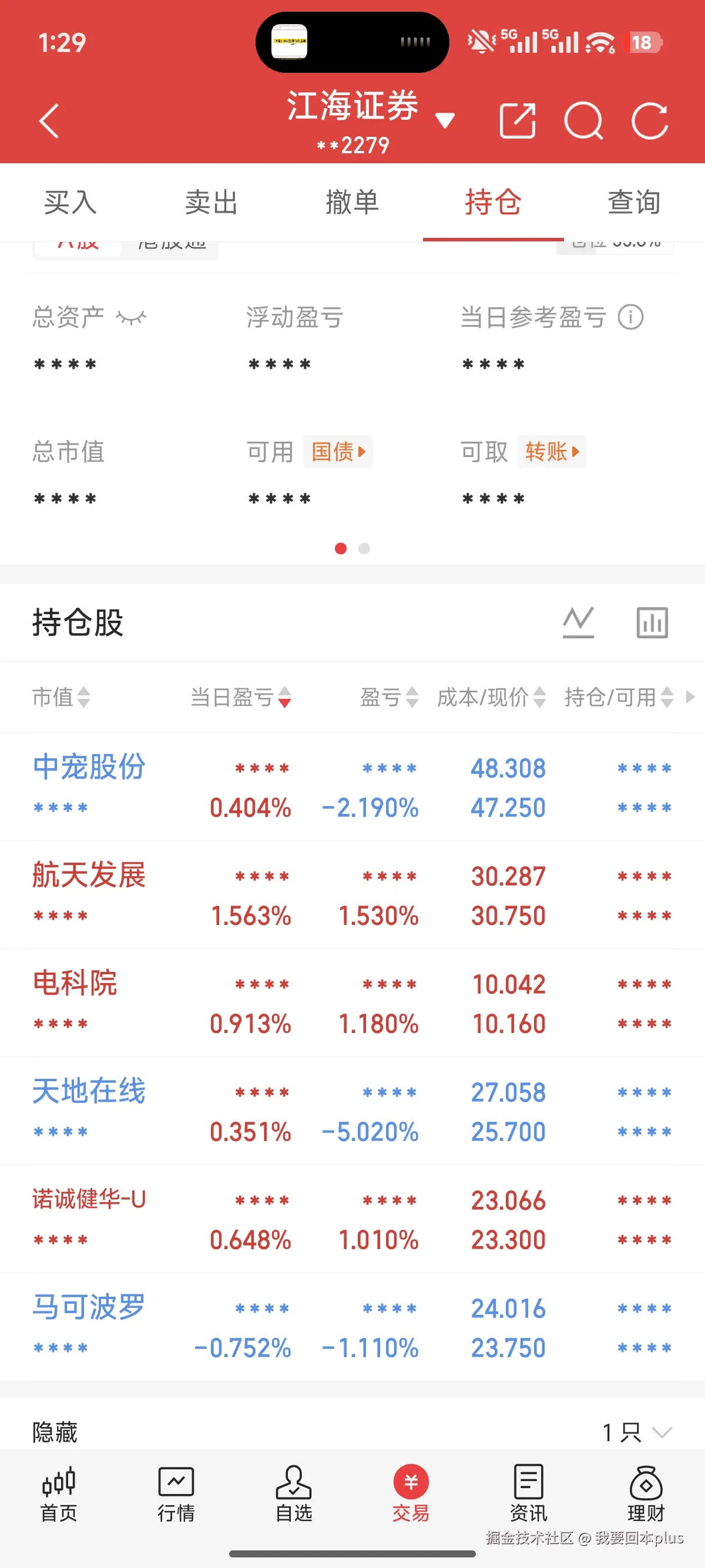Tap the search icon in the header
705x1568 pixels.
tap(585, 120)
